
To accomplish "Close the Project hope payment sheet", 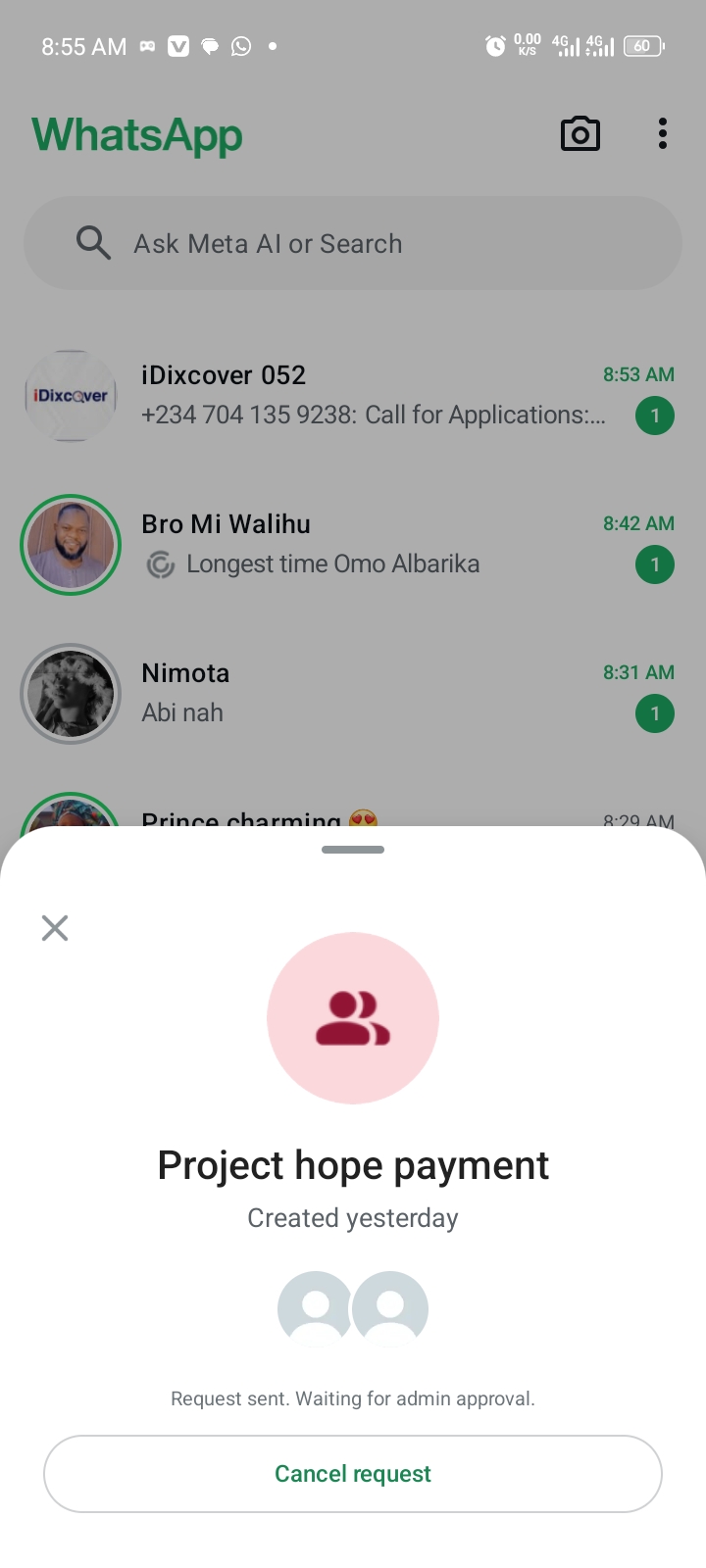I will 55,928.
